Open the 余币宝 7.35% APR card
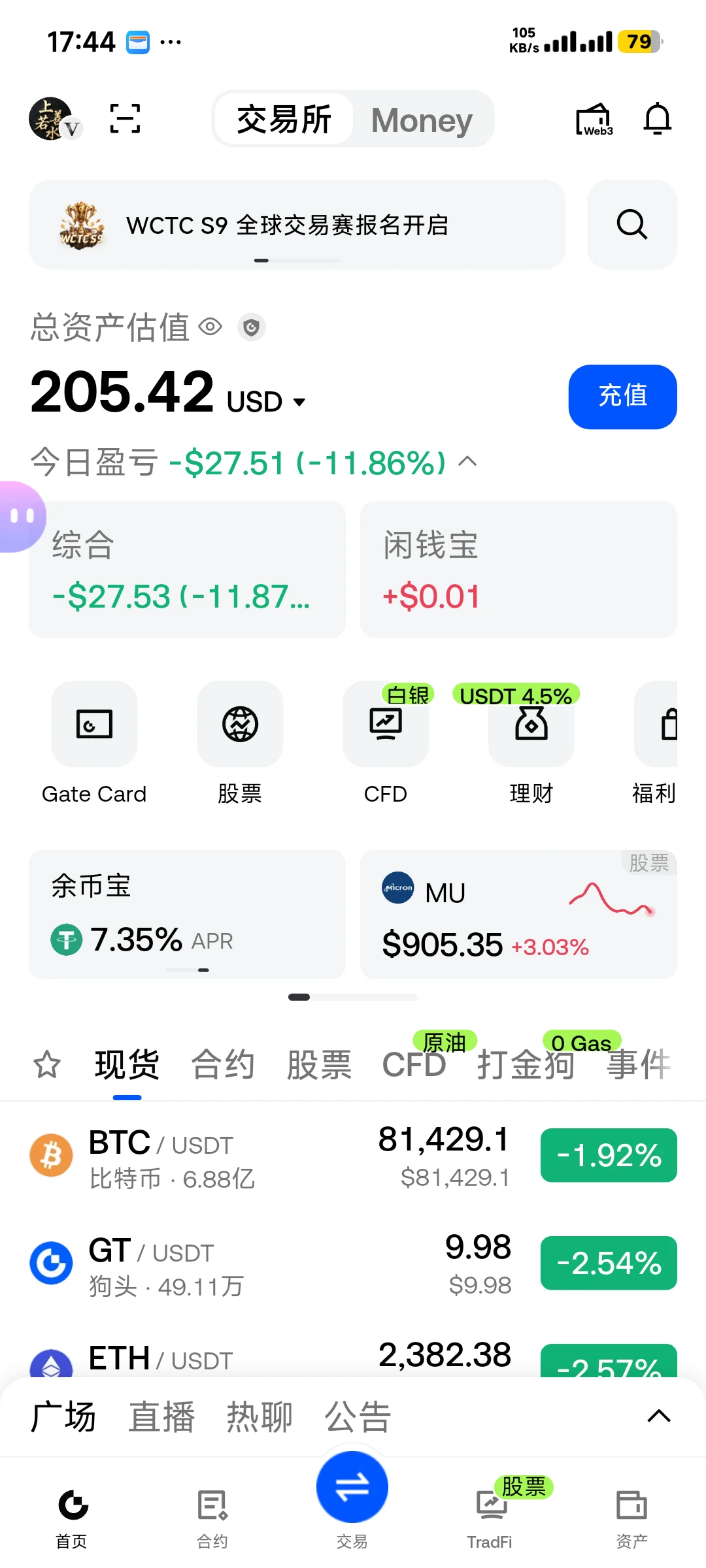The width and height of the screenshot is (706, 1568). [187, 914]
